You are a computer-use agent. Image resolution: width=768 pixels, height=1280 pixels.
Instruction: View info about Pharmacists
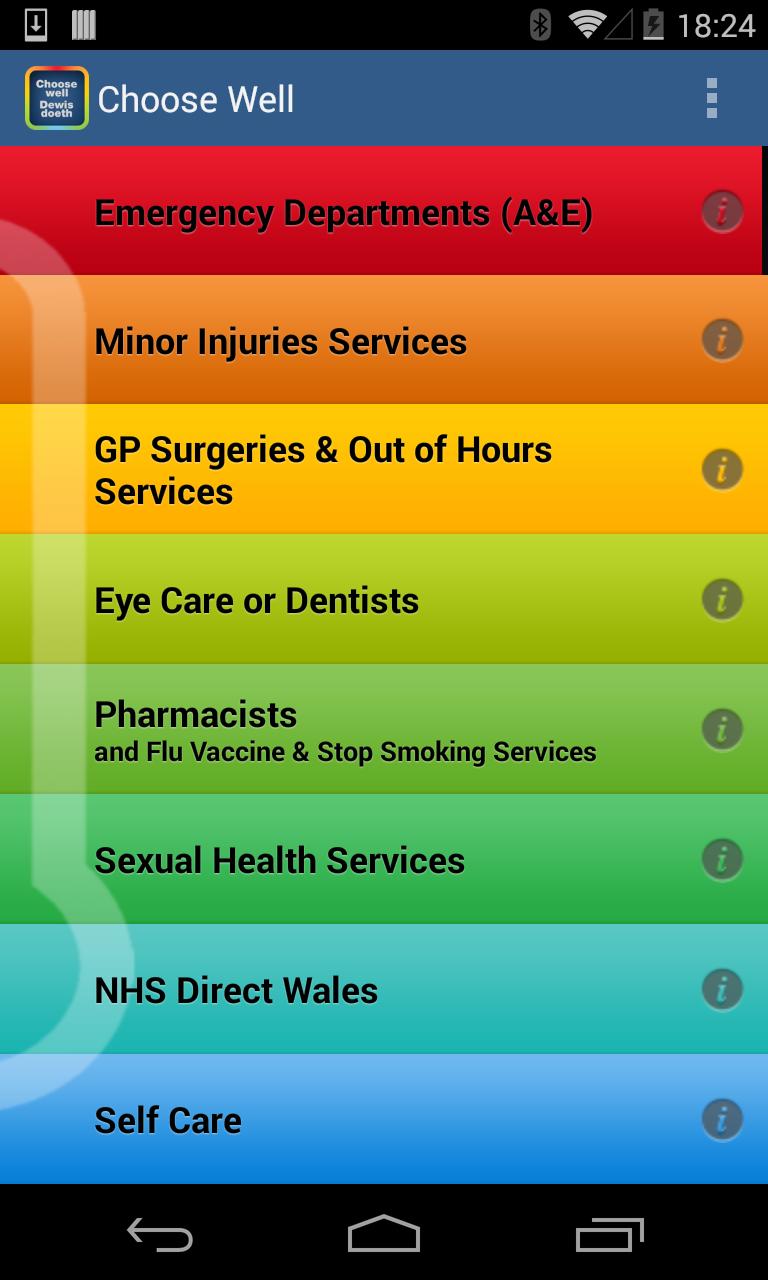pyautogui.click(x=722, y=729)
